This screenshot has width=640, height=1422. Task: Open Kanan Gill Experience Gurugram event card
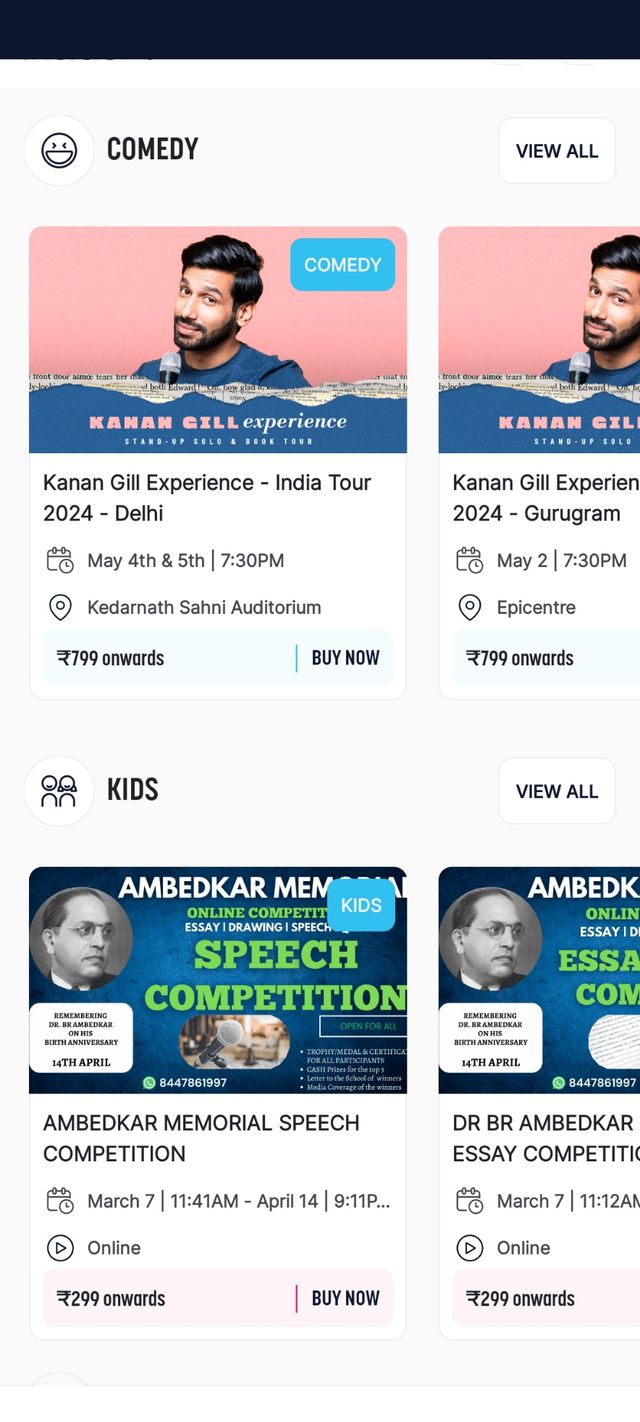(x=540, y=463)
